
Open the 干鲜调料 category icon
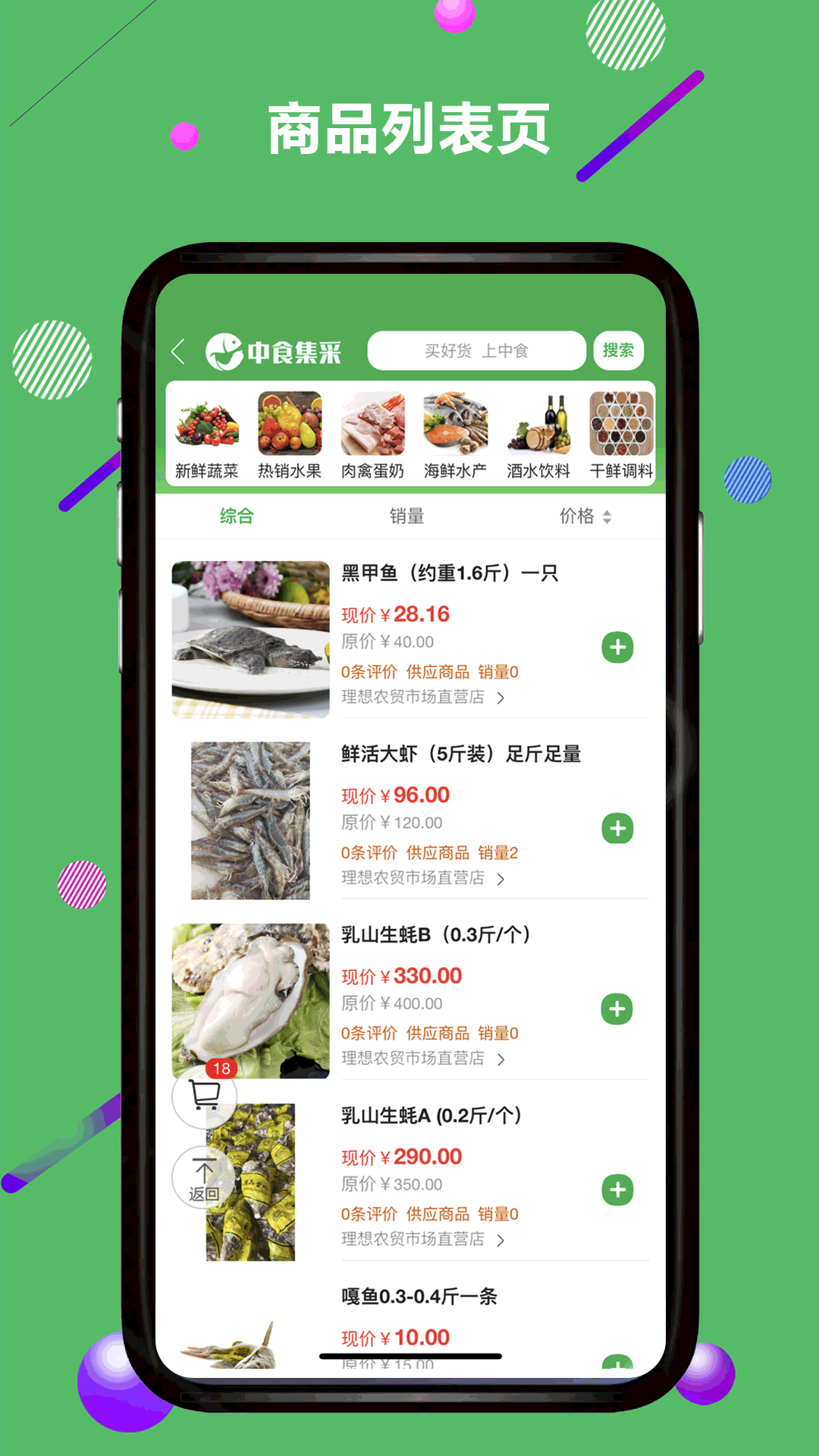(x=622, y=425)
